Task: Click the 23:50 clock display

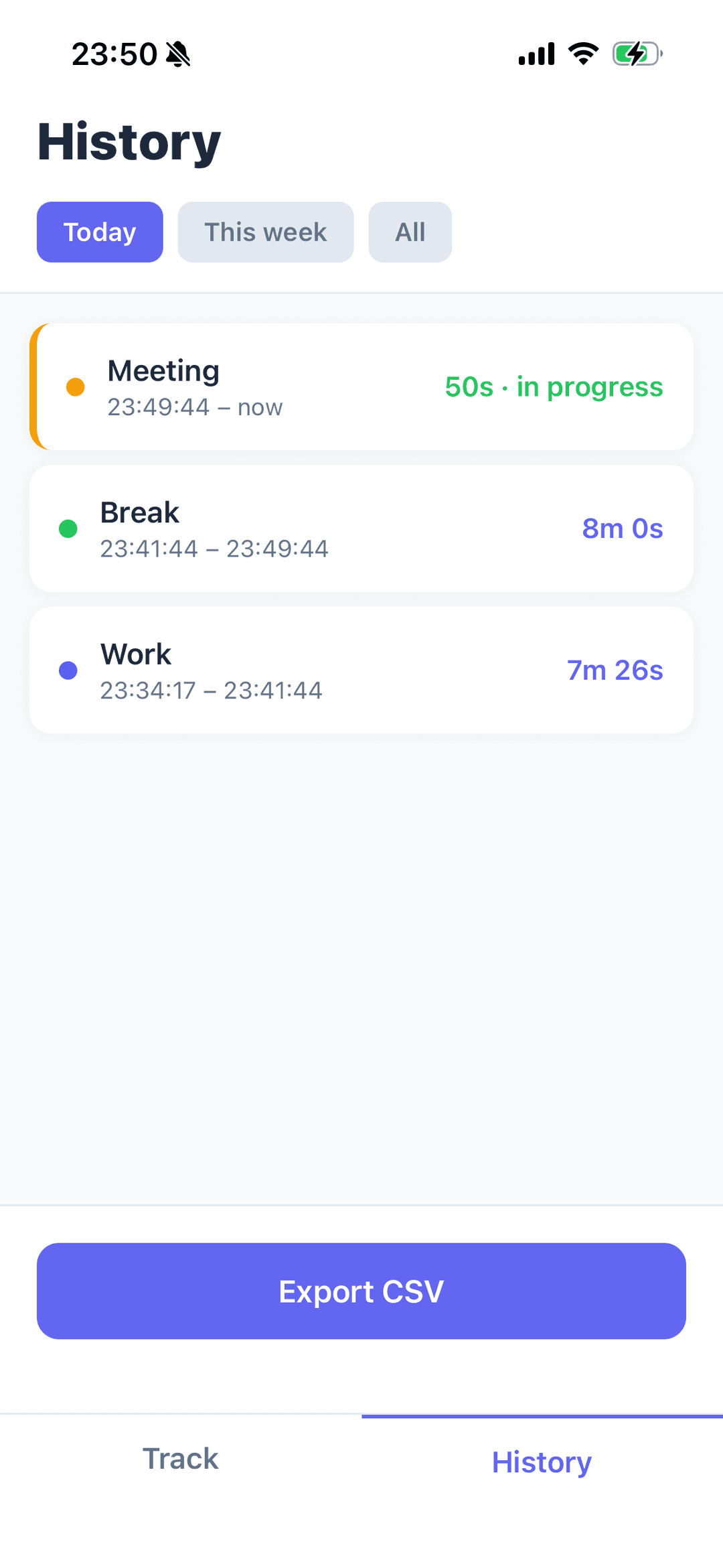Action: pyautogui.click(x=114, y=55)
